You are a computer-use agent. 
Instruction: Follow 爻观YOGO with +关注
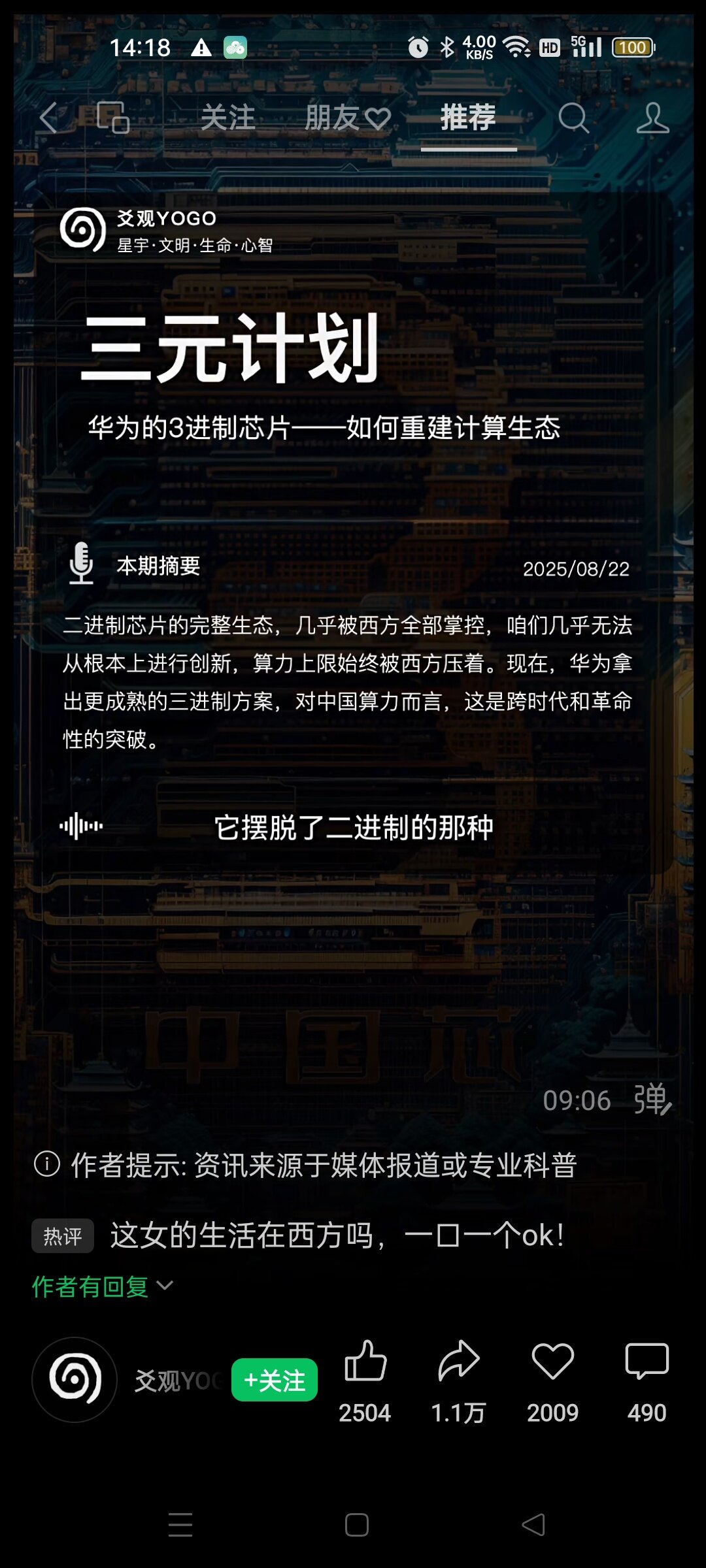[275, 1380]
